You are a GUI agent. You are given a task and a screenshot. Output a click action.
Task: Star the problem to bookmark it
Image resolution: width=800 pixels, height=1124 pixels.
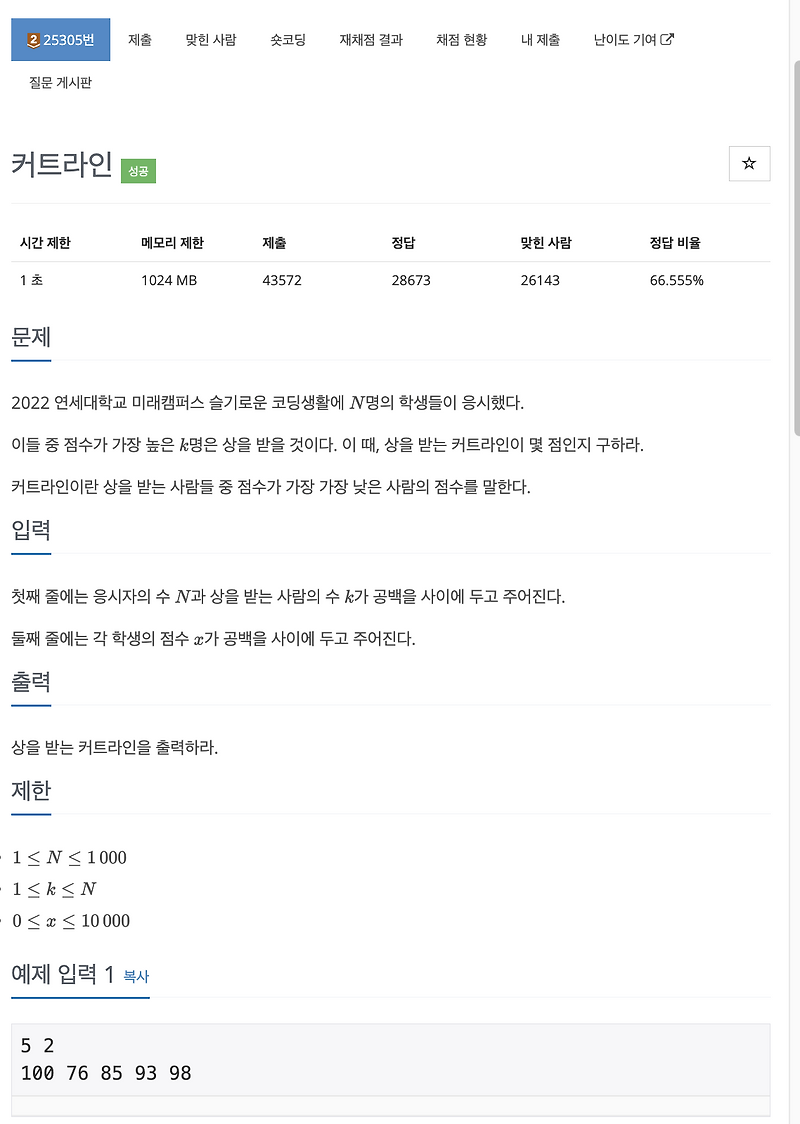pyautogui.click(x=749, y=163)
